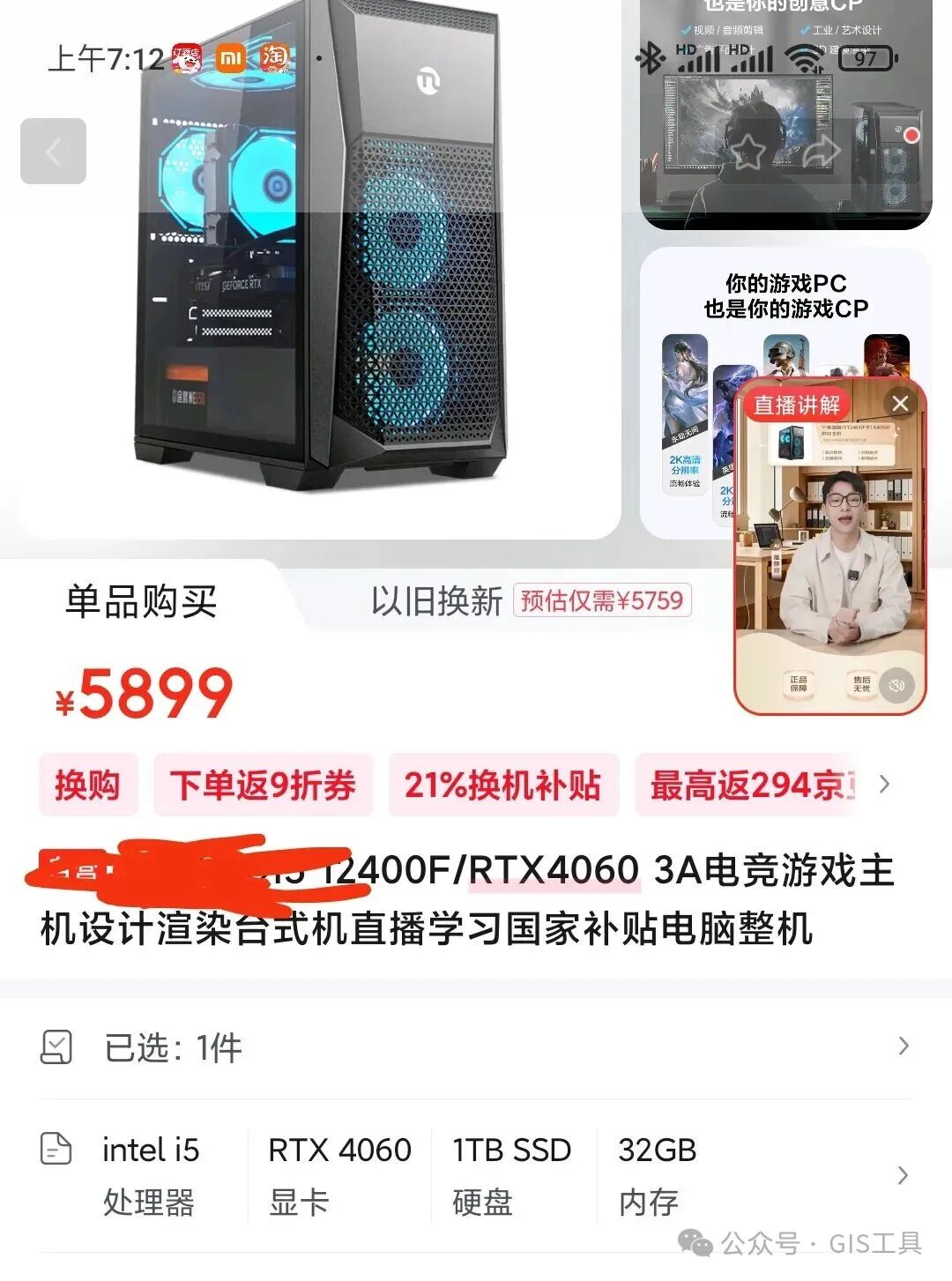Viewport: 952px width, 1281px height.
Task: Tap the 21%换机补贴 coupon
Action: (x=503, y=786)
